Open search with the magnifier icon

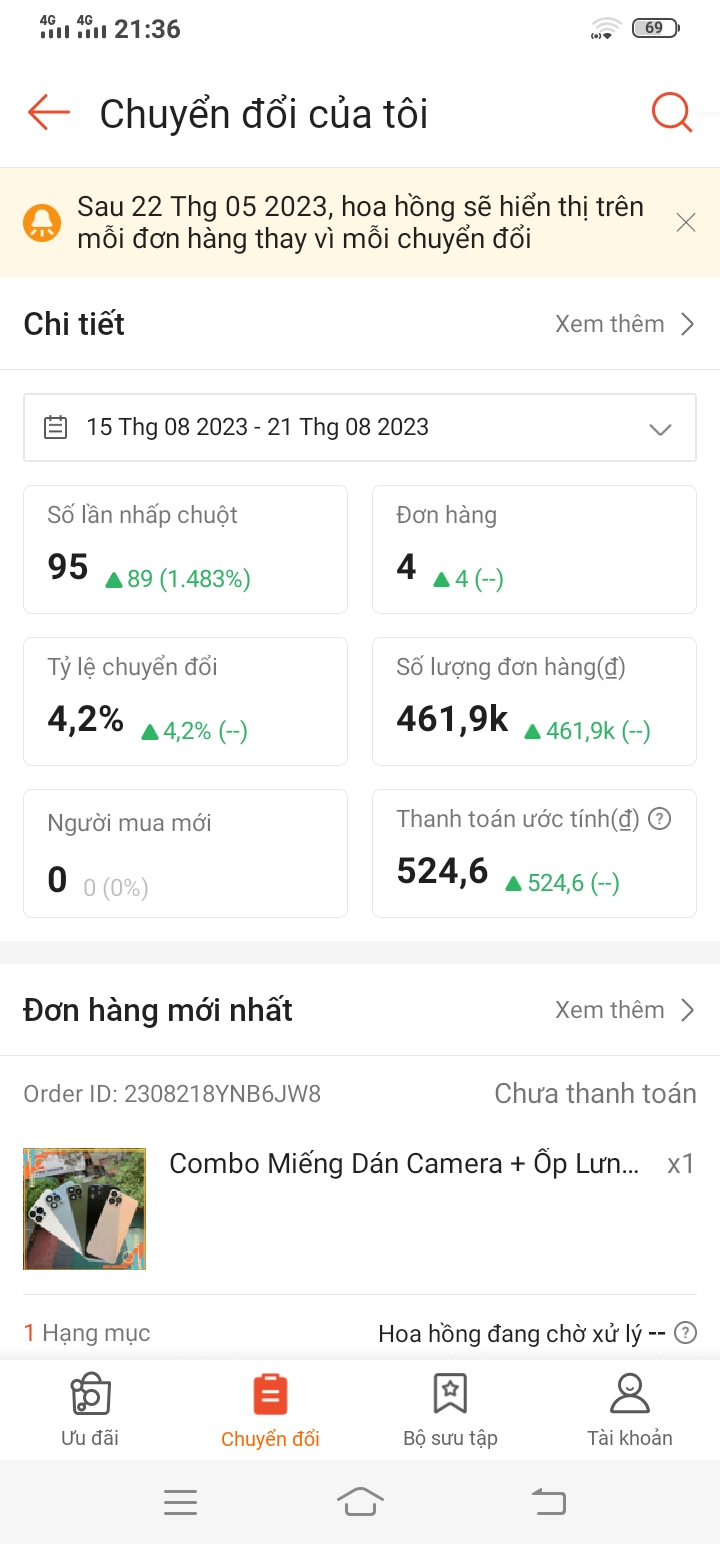point(672,113)
